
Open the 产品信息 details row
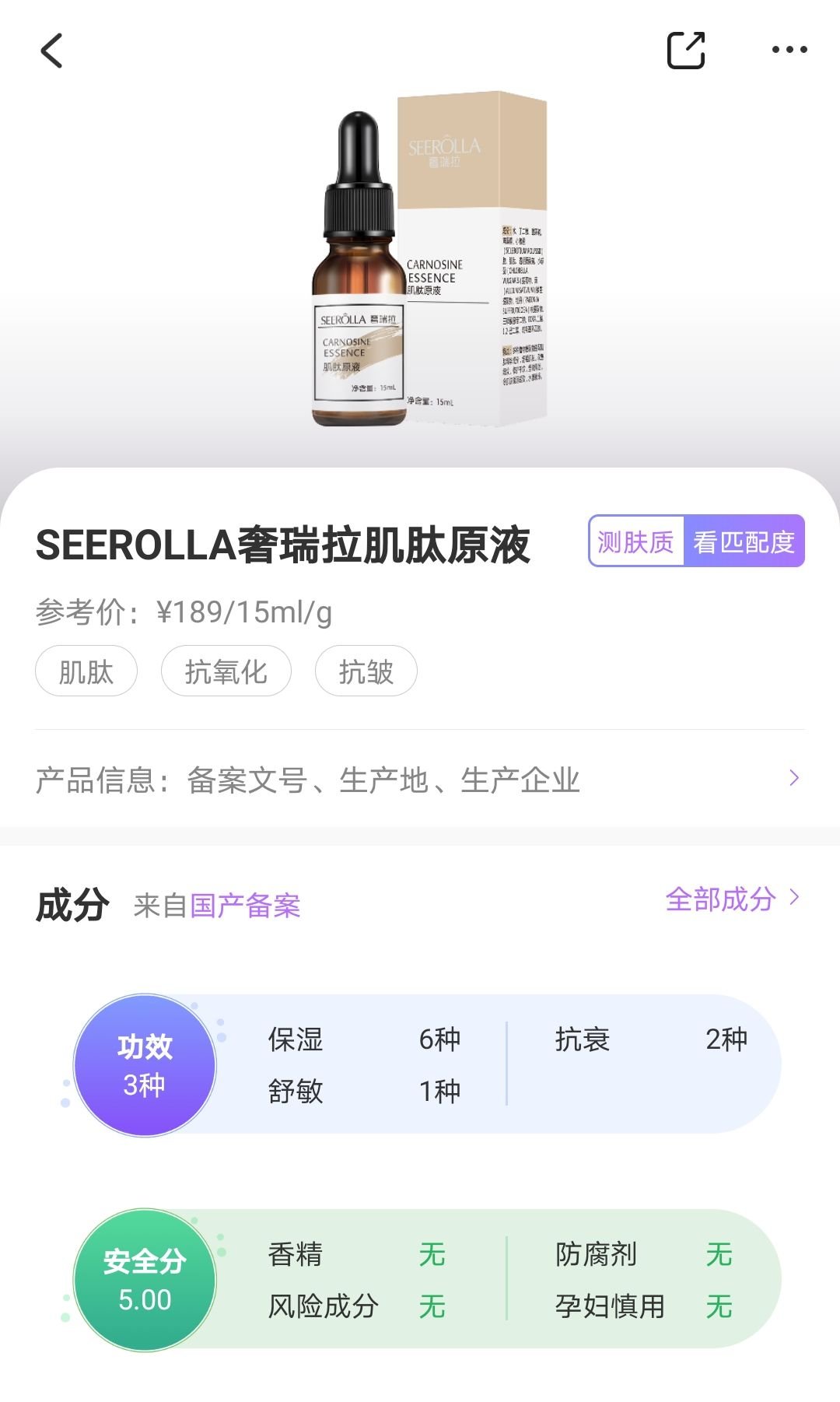[x=420, y=780]
